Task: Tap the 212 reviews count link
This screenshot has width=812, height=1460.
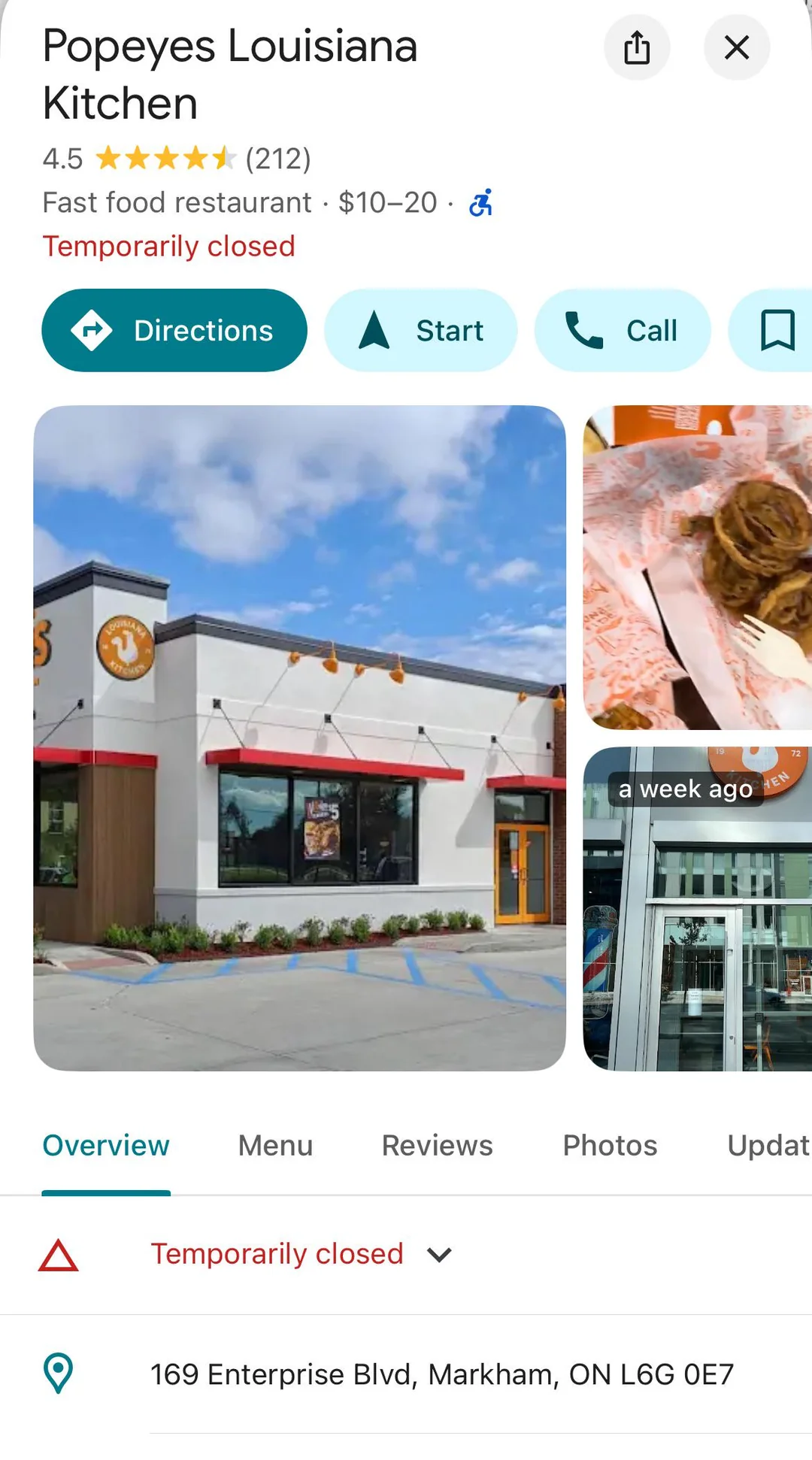Action: [278, 159]
